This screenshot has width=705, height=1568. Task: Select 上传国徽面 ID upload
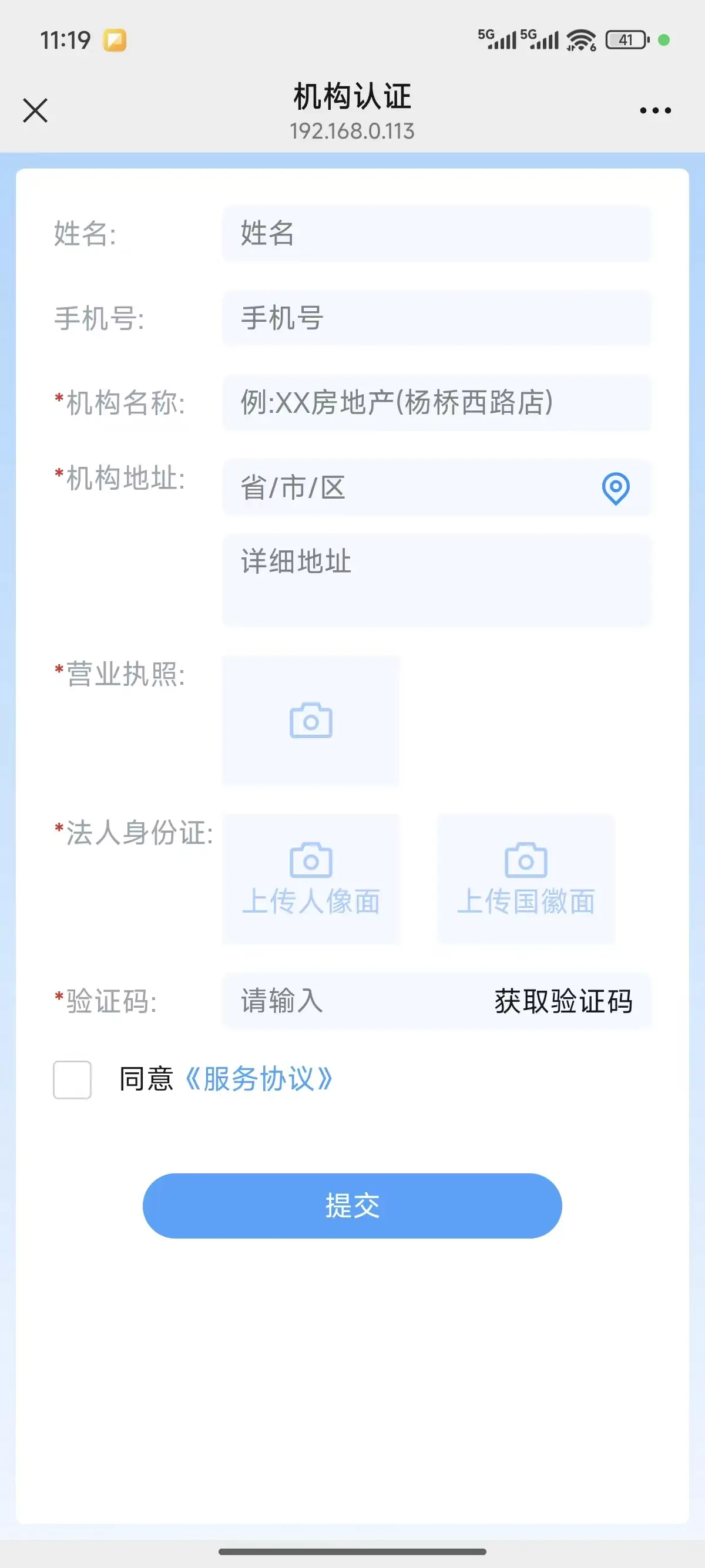pos(526,879)
